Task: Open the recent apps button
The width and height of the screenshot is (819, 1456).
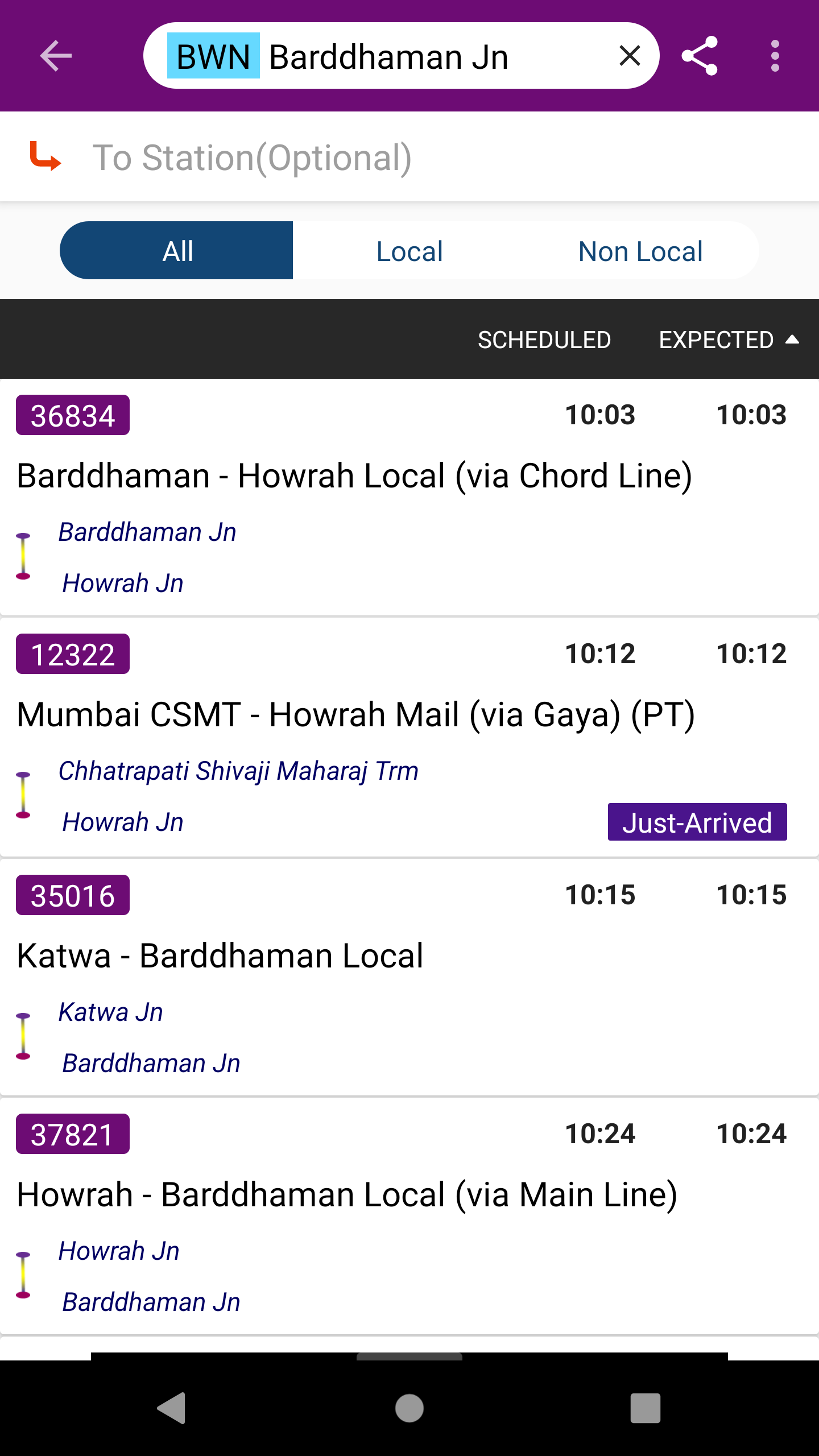Action: tap(646, 1408)
